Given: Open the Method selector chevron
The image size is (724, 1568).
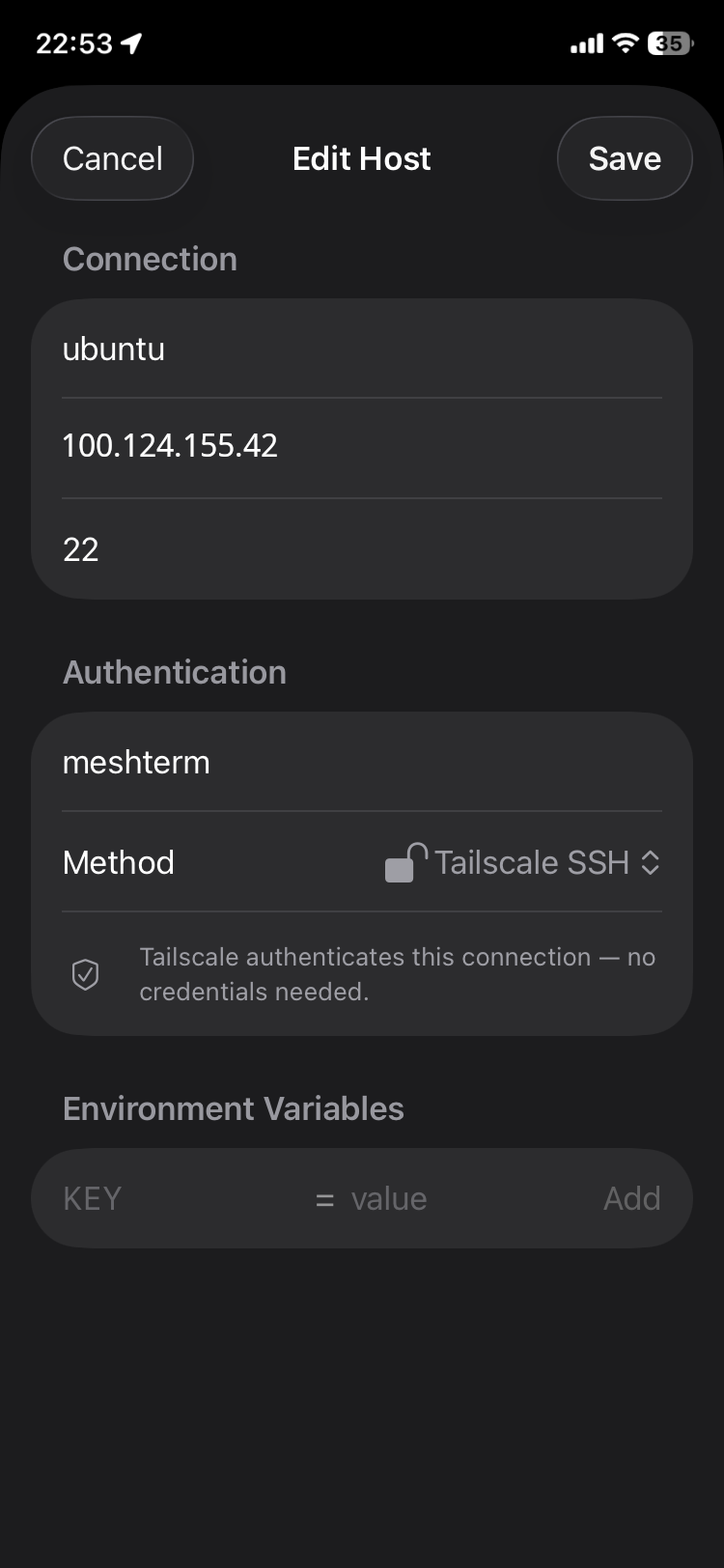Looking at the screenshot, I should (x=653, y=862).
